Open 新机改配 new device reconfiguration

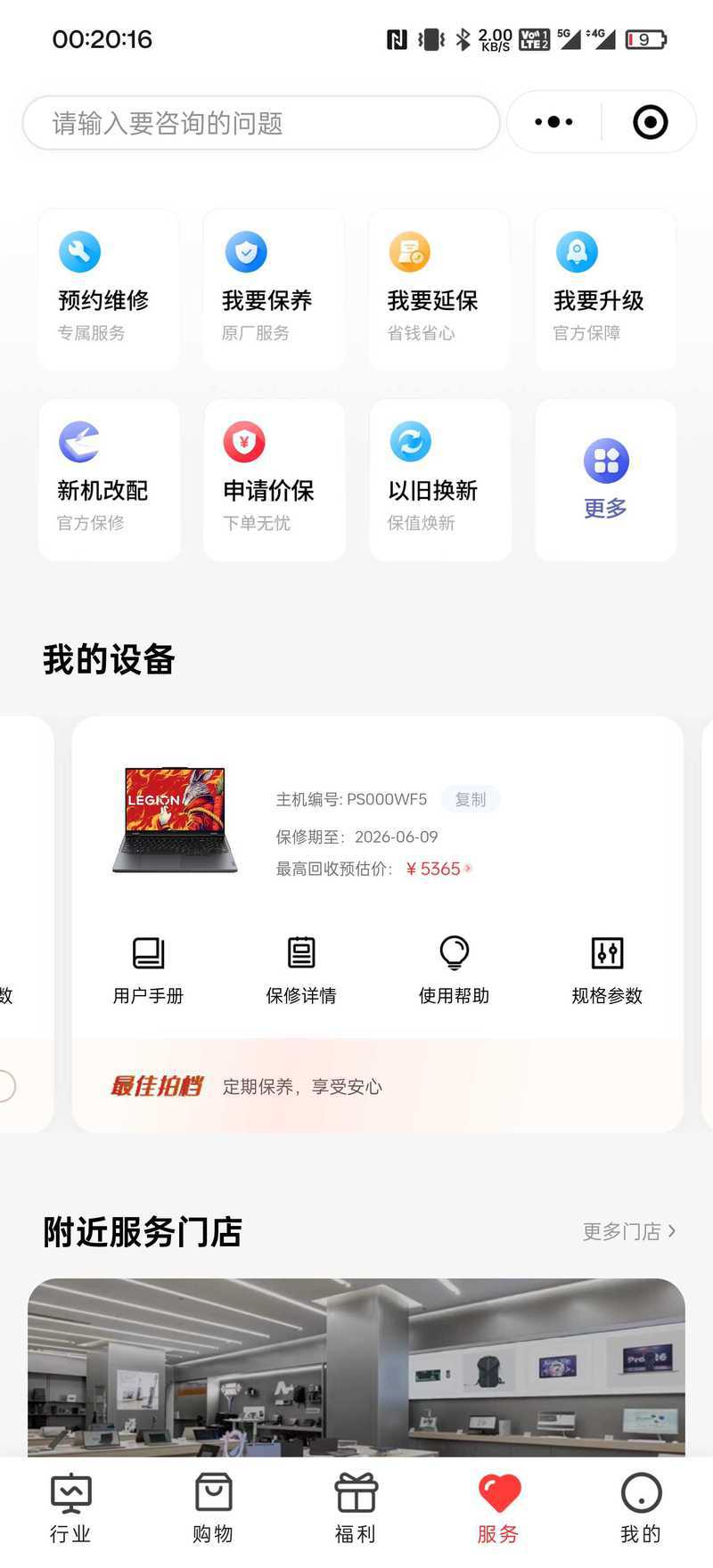pyautogui.click(x=109, y=480)
